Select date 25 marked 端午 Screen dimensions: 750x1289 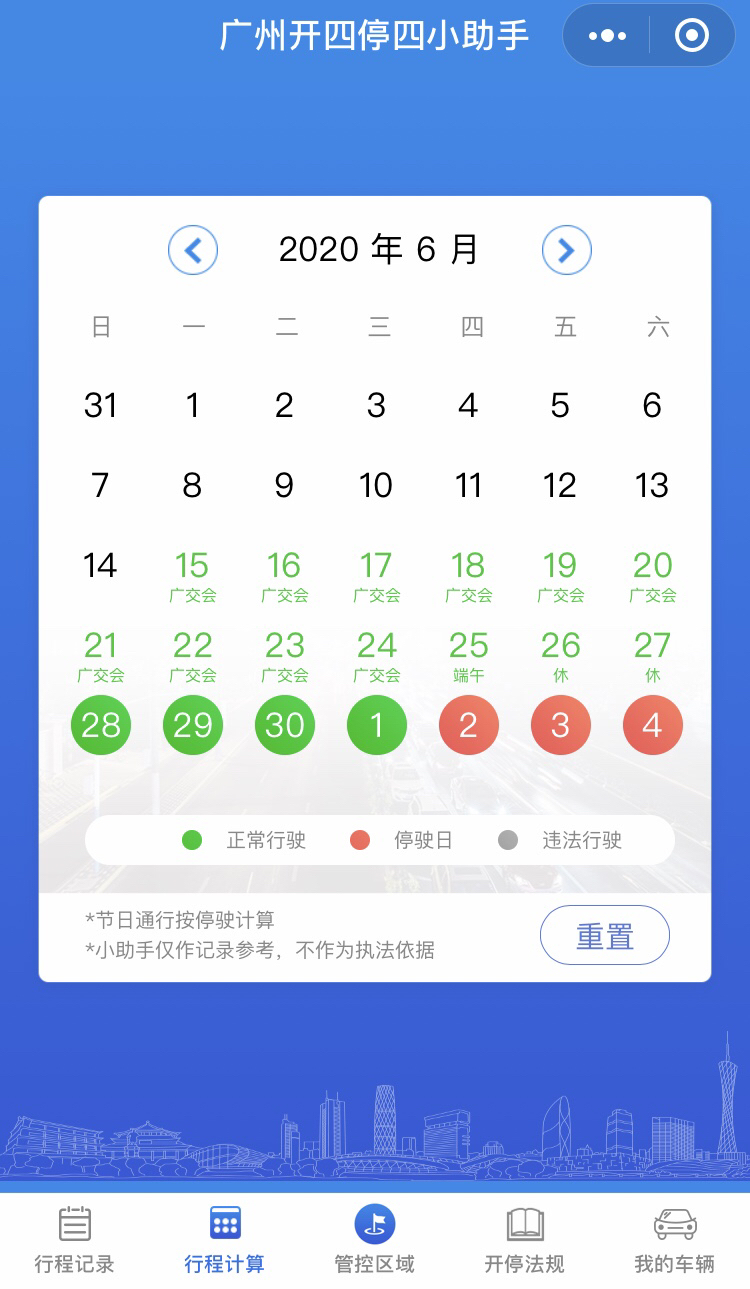click(469, 655)
